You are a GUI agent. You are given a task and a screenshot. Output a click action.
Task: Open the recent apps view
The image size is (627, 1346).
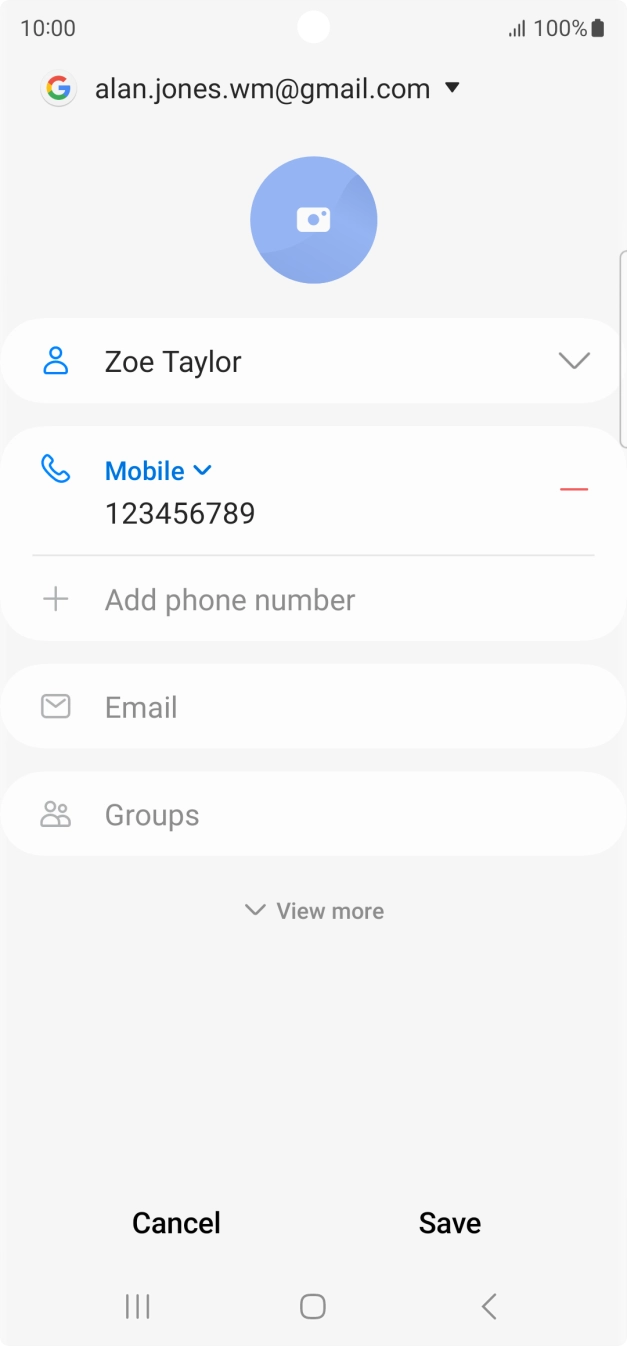(x=137, y=1306)
